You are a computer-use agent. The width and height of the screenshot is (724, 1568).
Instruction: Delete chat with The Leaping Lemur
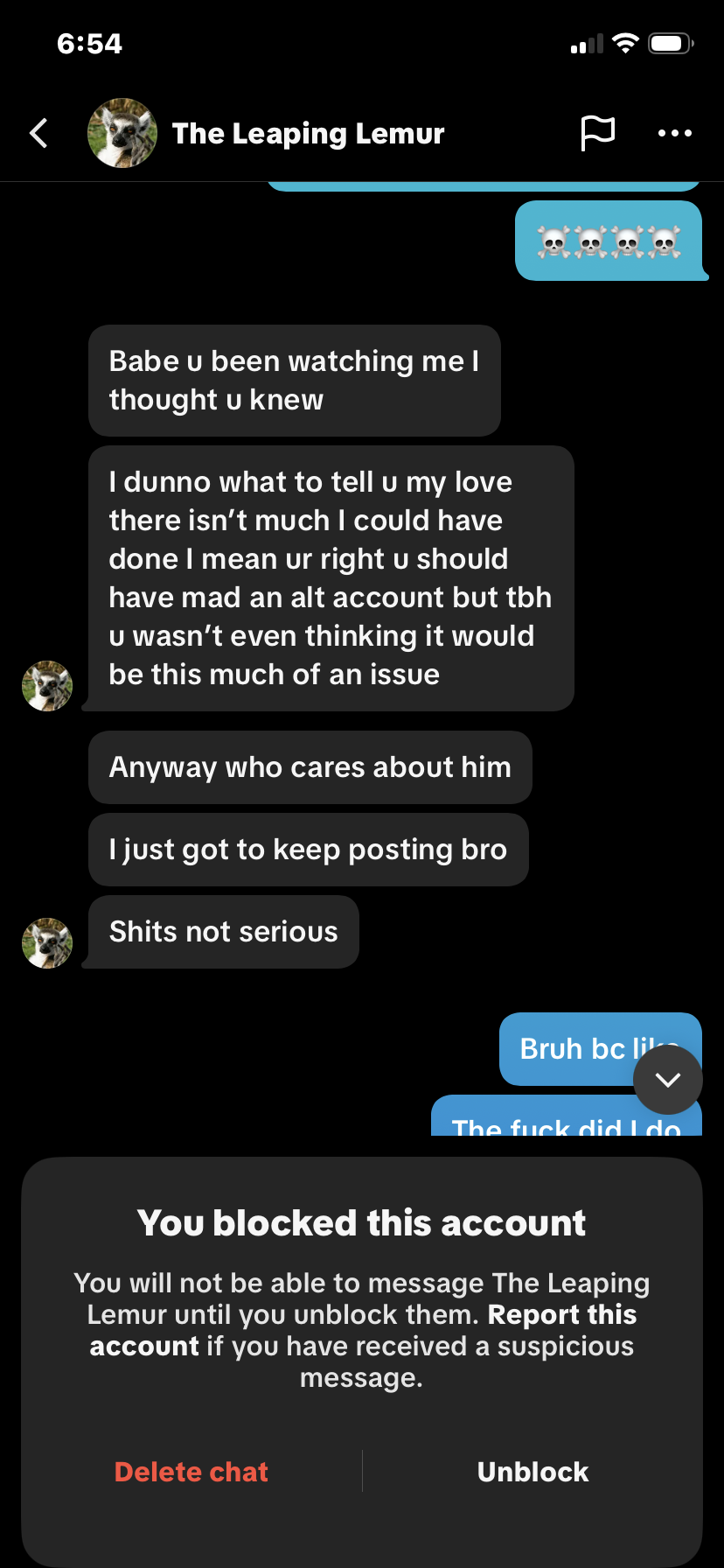(191, 1472)
